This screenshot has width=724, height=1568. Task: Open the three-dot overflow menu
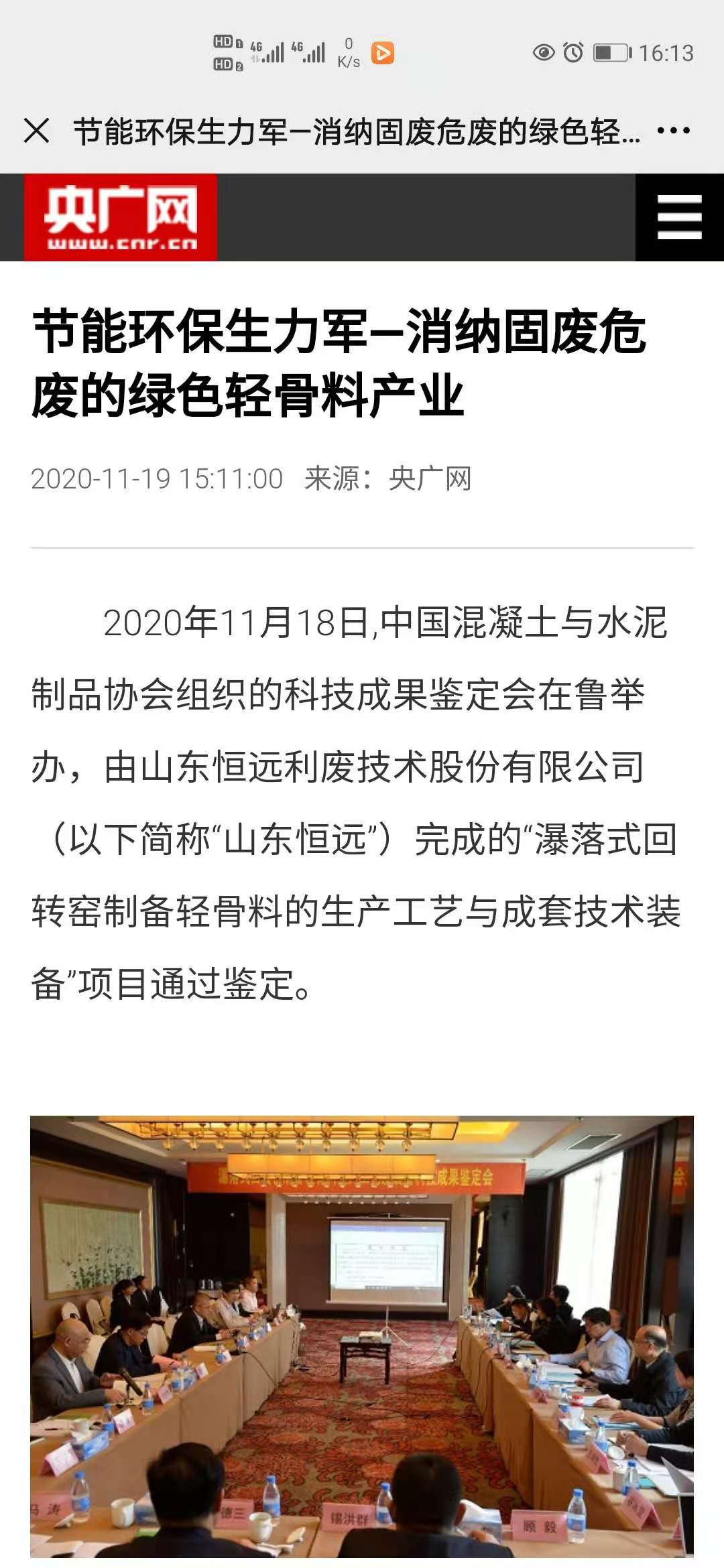(x=673, y=131)
